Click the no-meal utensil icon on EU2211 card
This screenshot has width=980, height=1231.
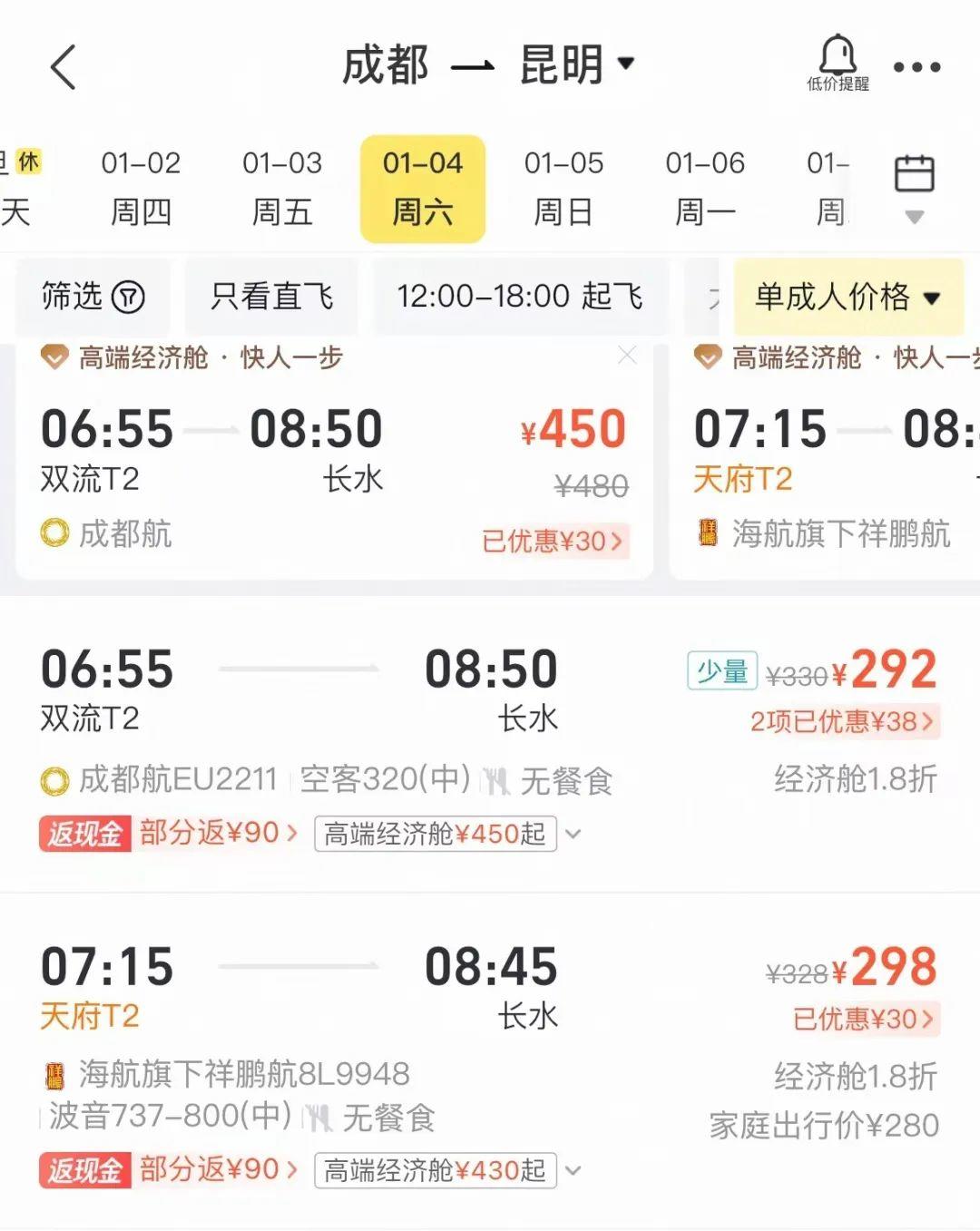[497, 778]
